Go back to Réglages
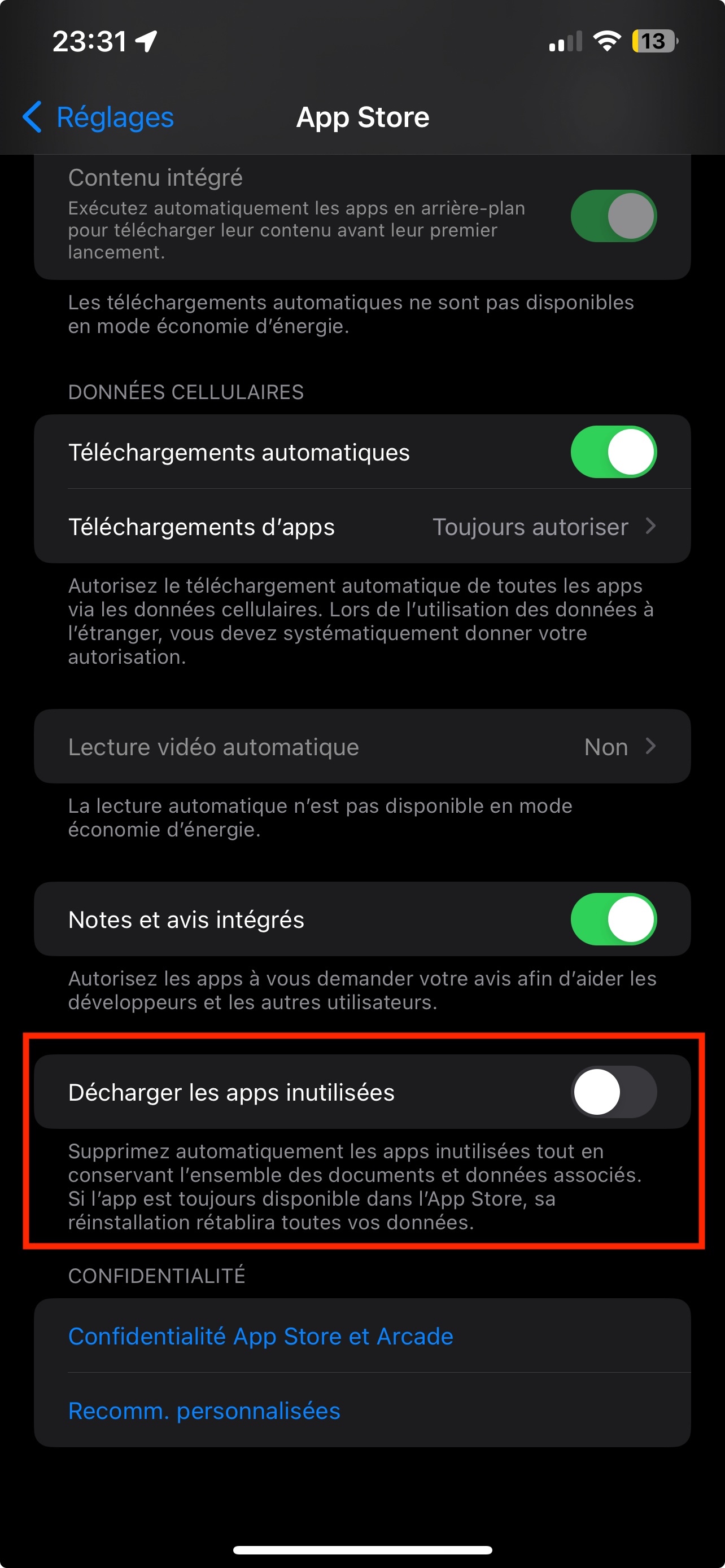The height and width of the screenshot is (1568, 725). click(x=98, y=117)
